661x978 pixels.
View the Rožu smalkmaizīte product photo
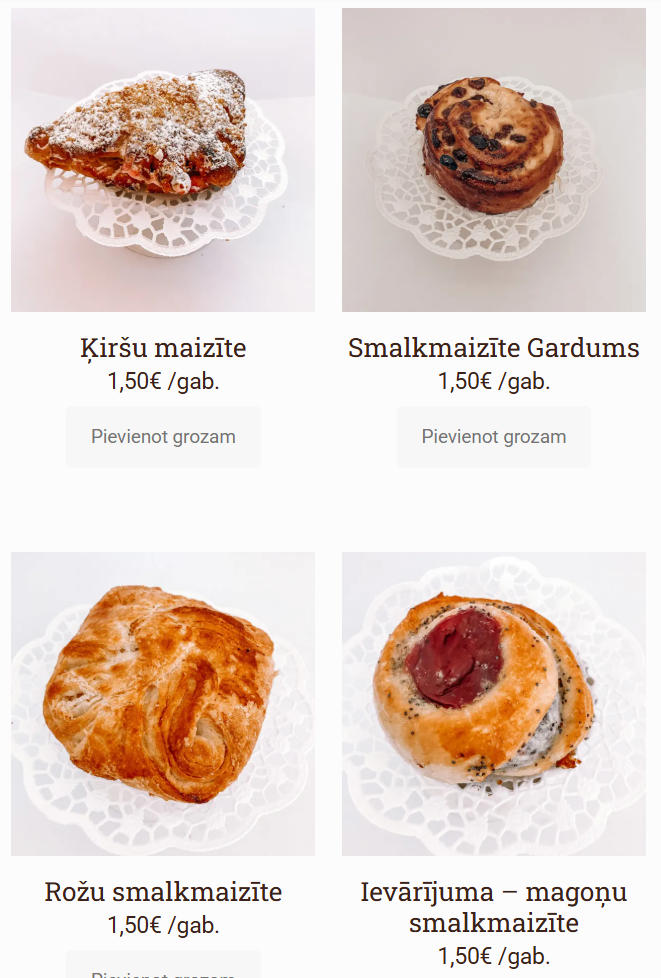click(x=163, y=704)
